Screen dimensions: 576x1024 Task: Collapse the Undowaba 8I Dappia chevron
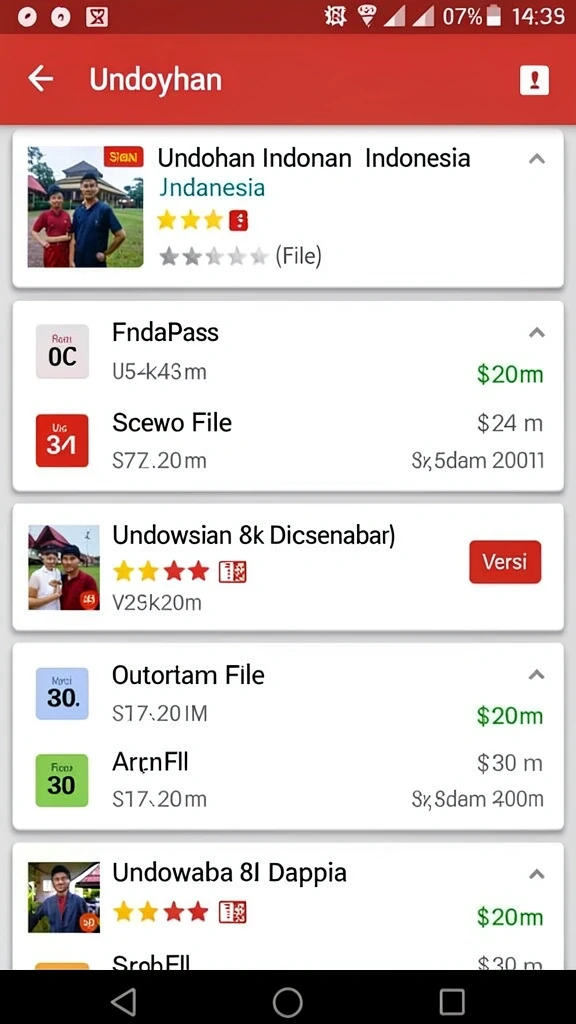537,874
